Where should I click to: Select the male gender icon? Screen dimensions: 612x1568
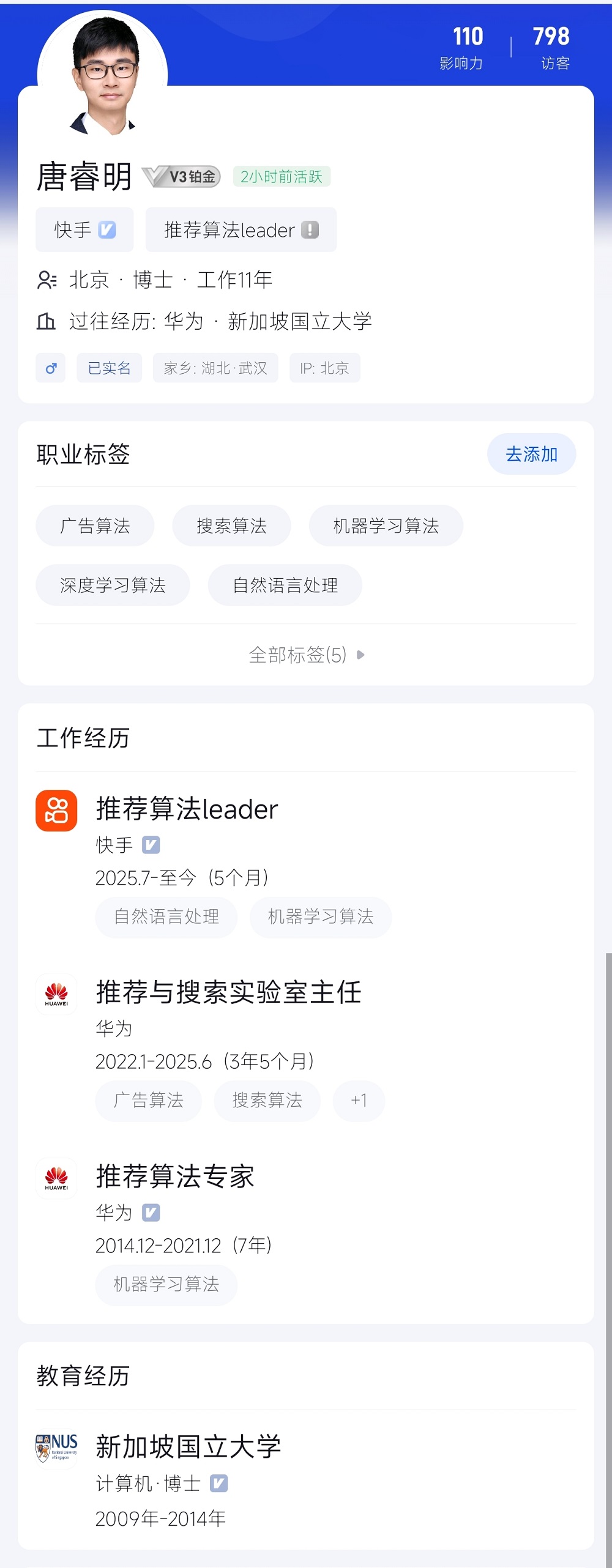tap(50, 368)
